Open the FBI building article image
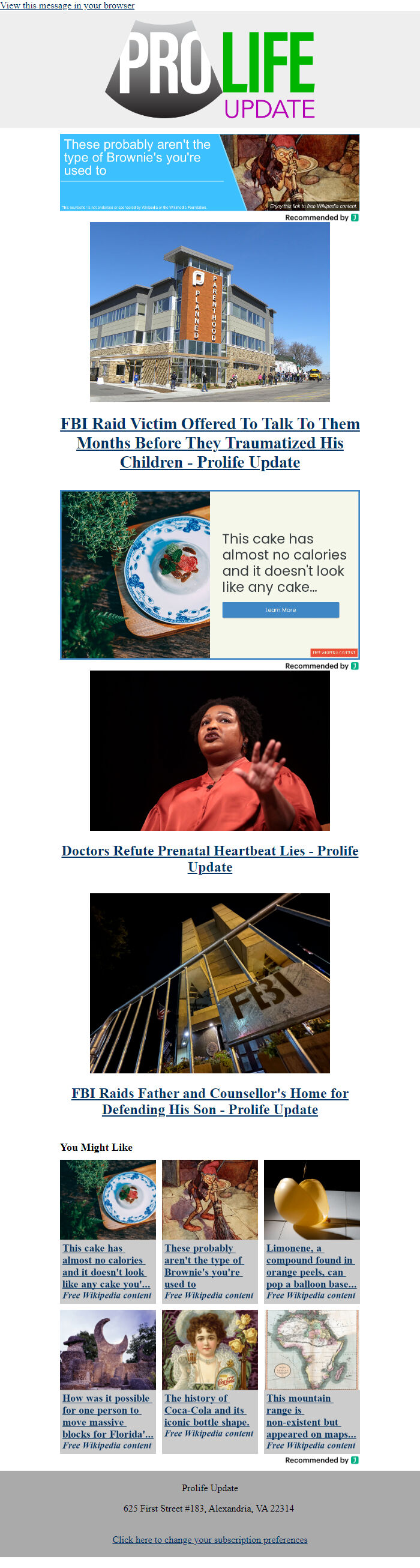Image resolution: width=420 pixels, height=1568 pixels. pos(209,983)
